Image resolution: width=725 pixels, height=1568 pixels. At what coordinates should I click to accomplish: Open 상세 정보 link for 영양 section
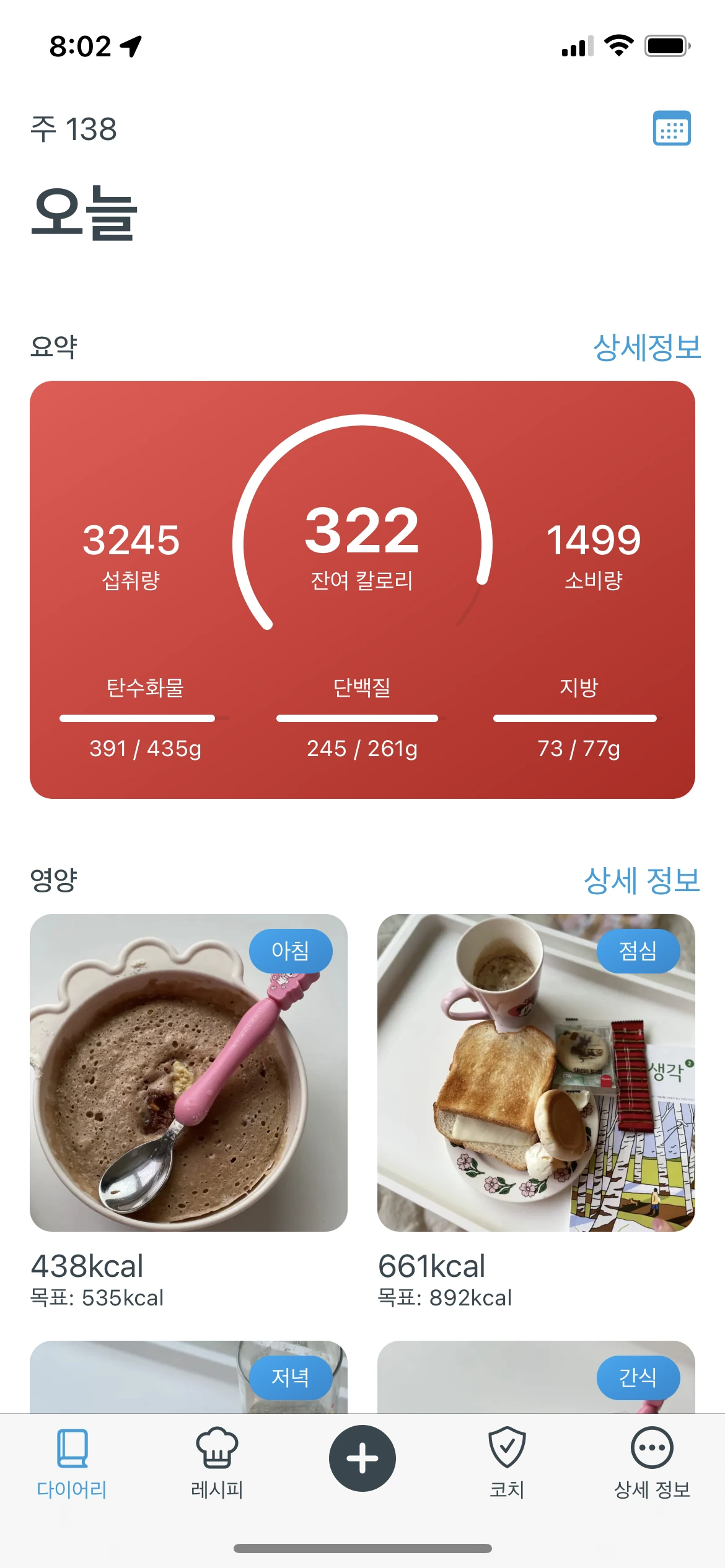point(641,880)
